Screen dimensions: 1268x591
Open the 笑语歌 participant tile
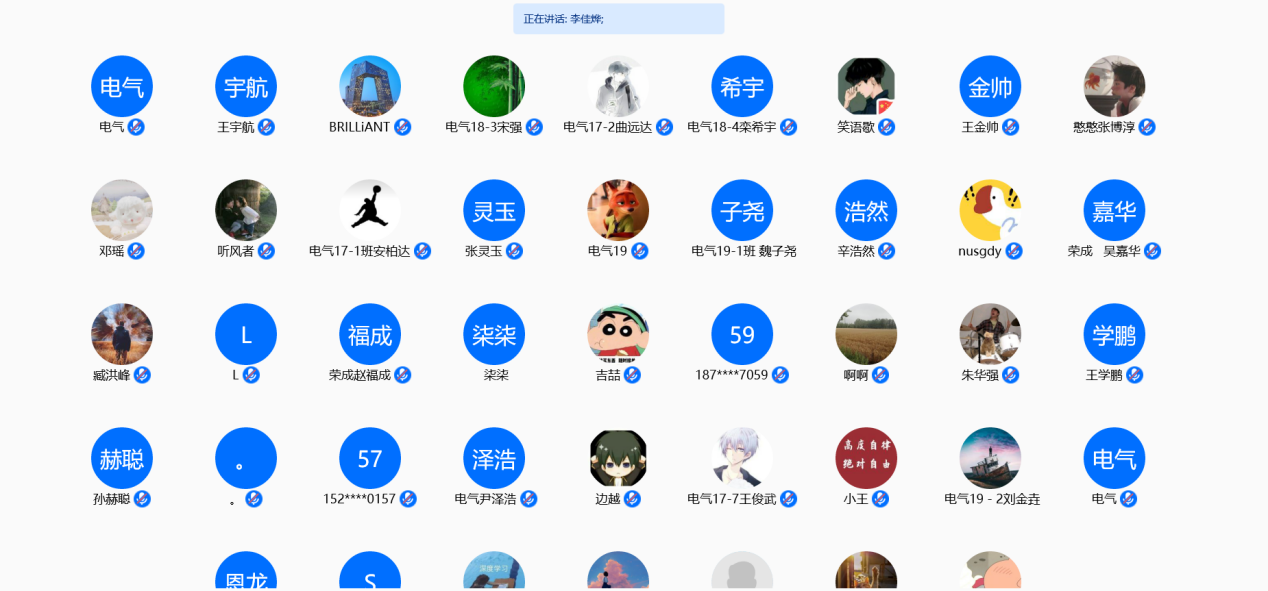[x=866, y=87]
